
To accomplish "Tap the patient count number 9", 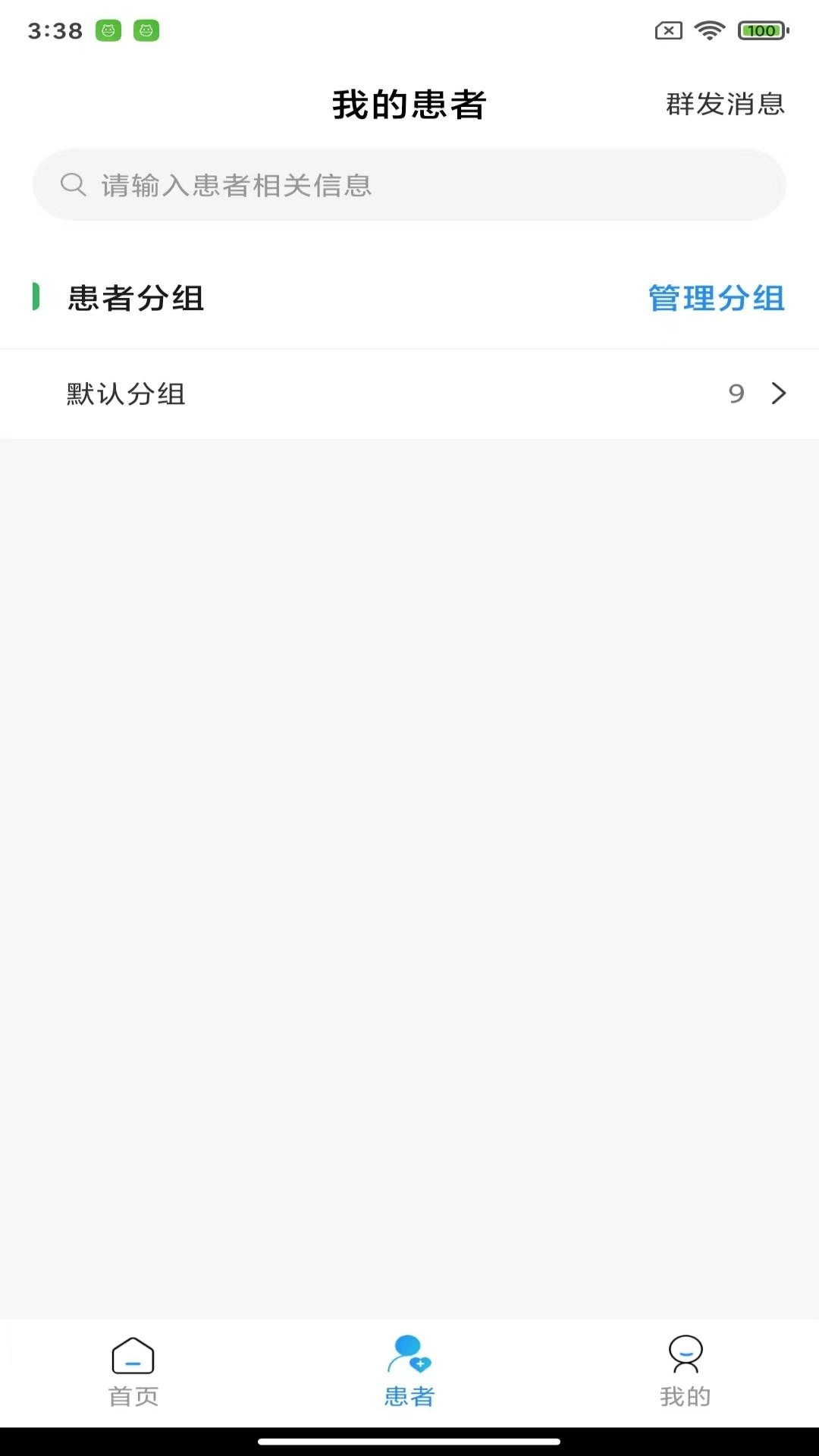I will pyautogui.click(x=736, y=394).
